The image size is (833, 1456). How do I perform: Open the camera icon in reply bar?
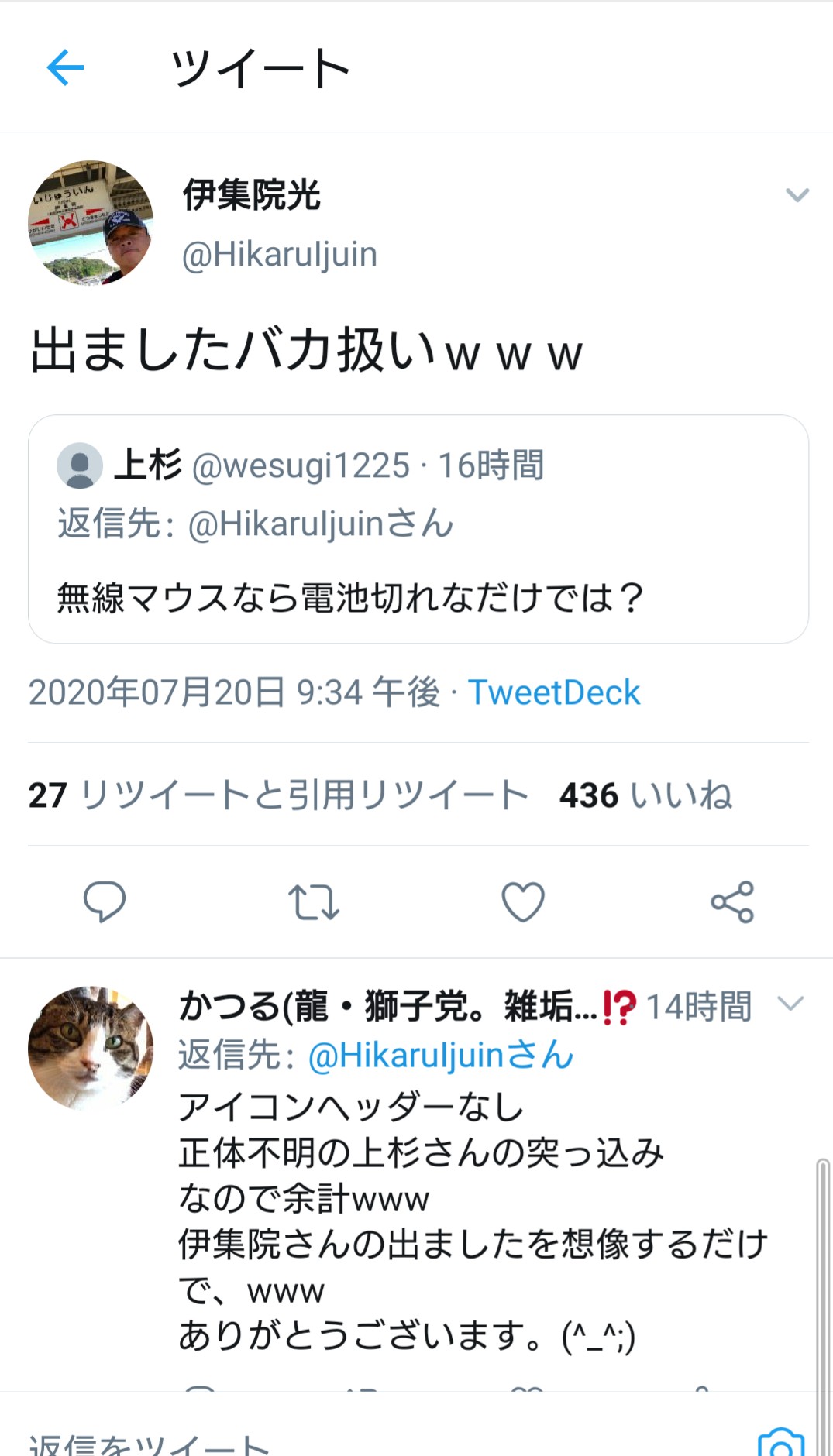pos(781,1442)
